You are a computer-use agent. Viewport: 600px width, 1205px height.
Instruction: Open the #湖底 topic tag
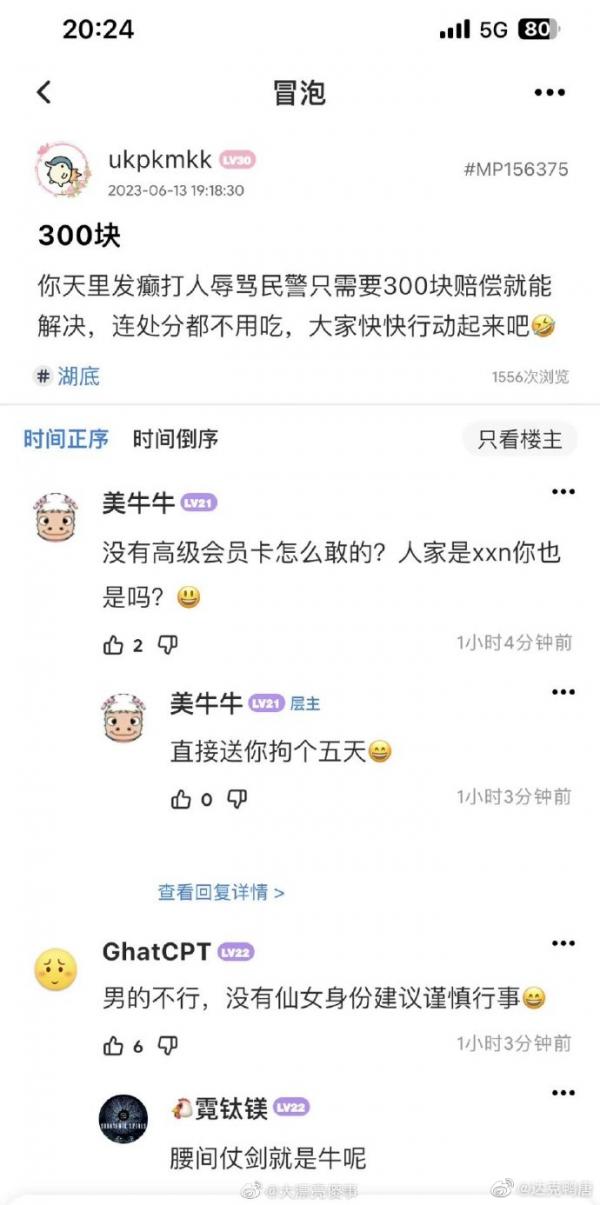[x=67, y=376]
